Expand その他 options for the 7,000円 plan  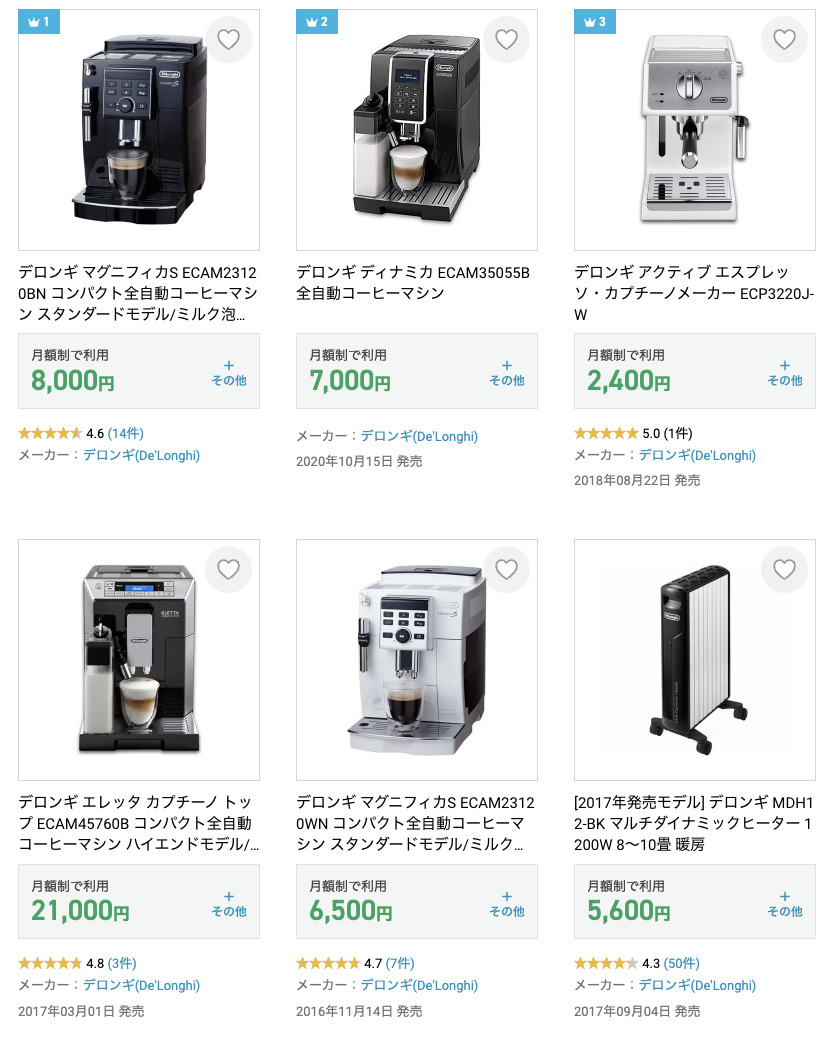click(x=506, y=373)
